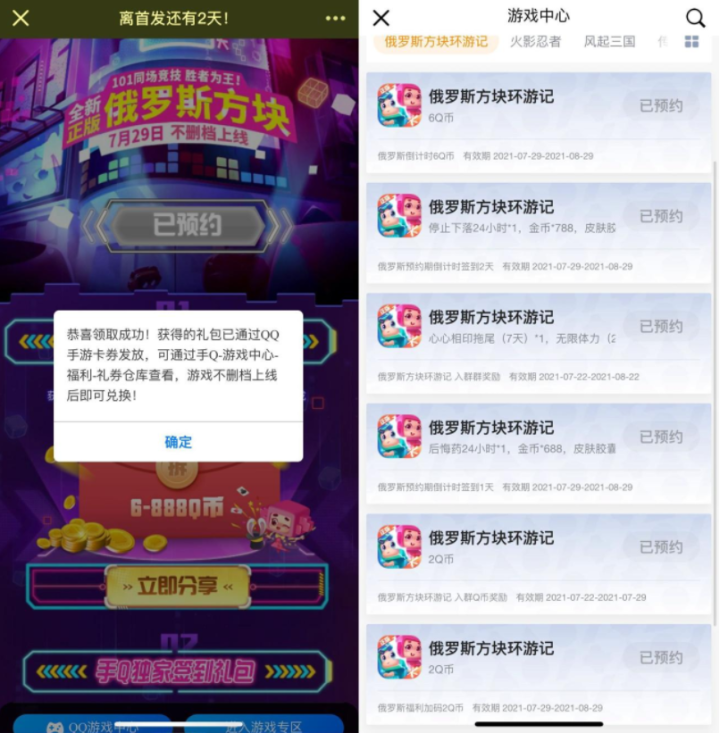Close the 离首发还有2天 promo page
This screenshot has width=720, height=733.
coord(20,18)
